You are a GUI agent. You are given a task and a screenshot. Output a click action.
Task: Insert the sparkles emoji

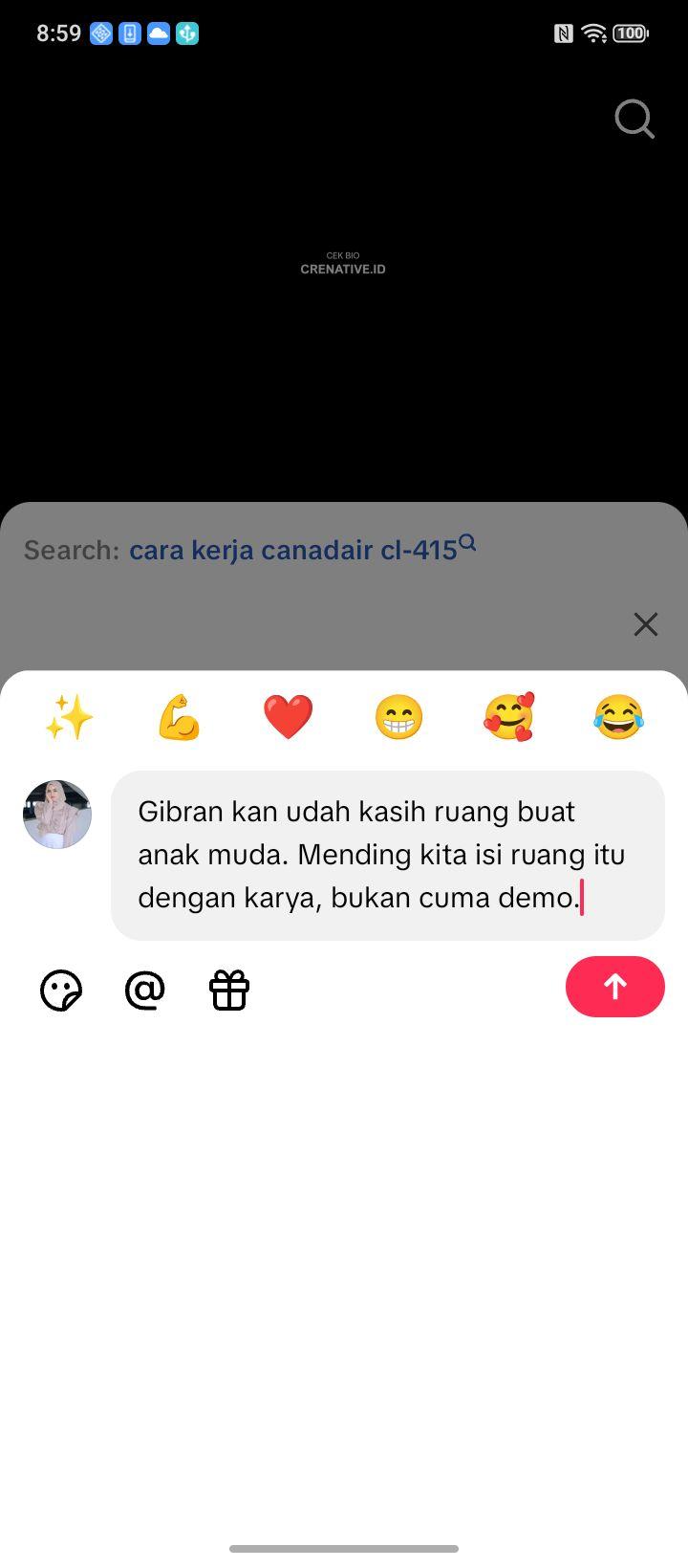tap(69, 717)
